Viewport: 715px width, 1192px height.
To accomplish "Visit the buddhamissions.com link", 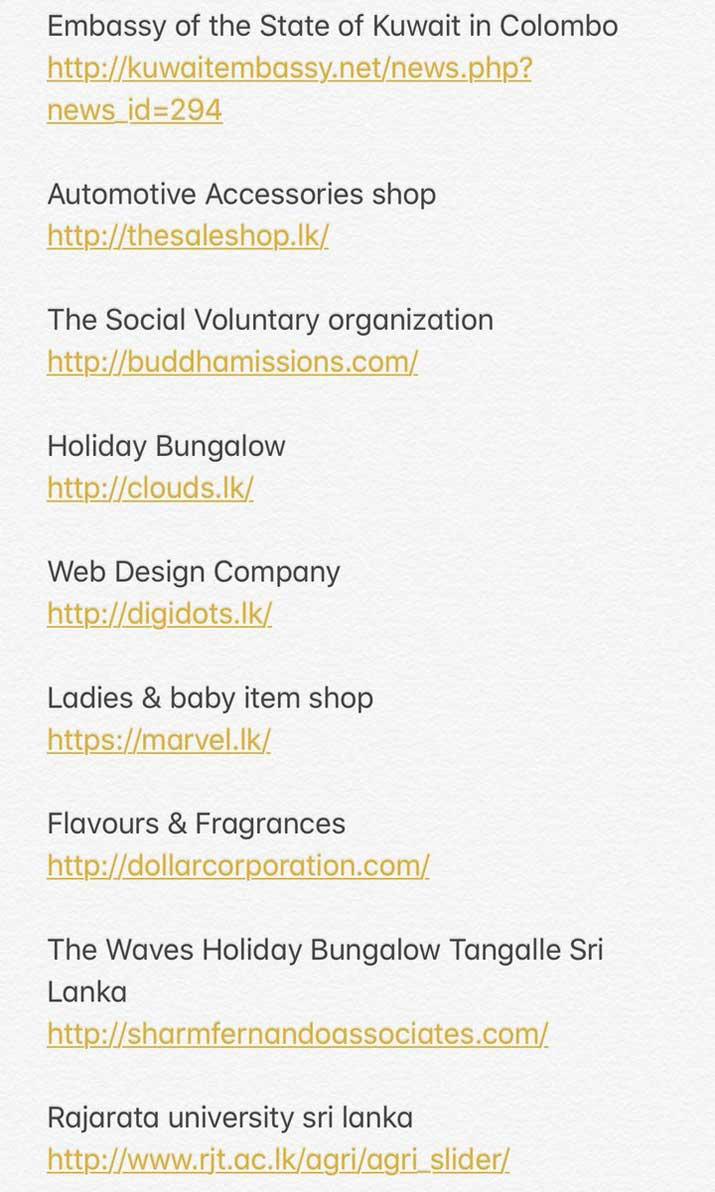I will coord(232,362).
